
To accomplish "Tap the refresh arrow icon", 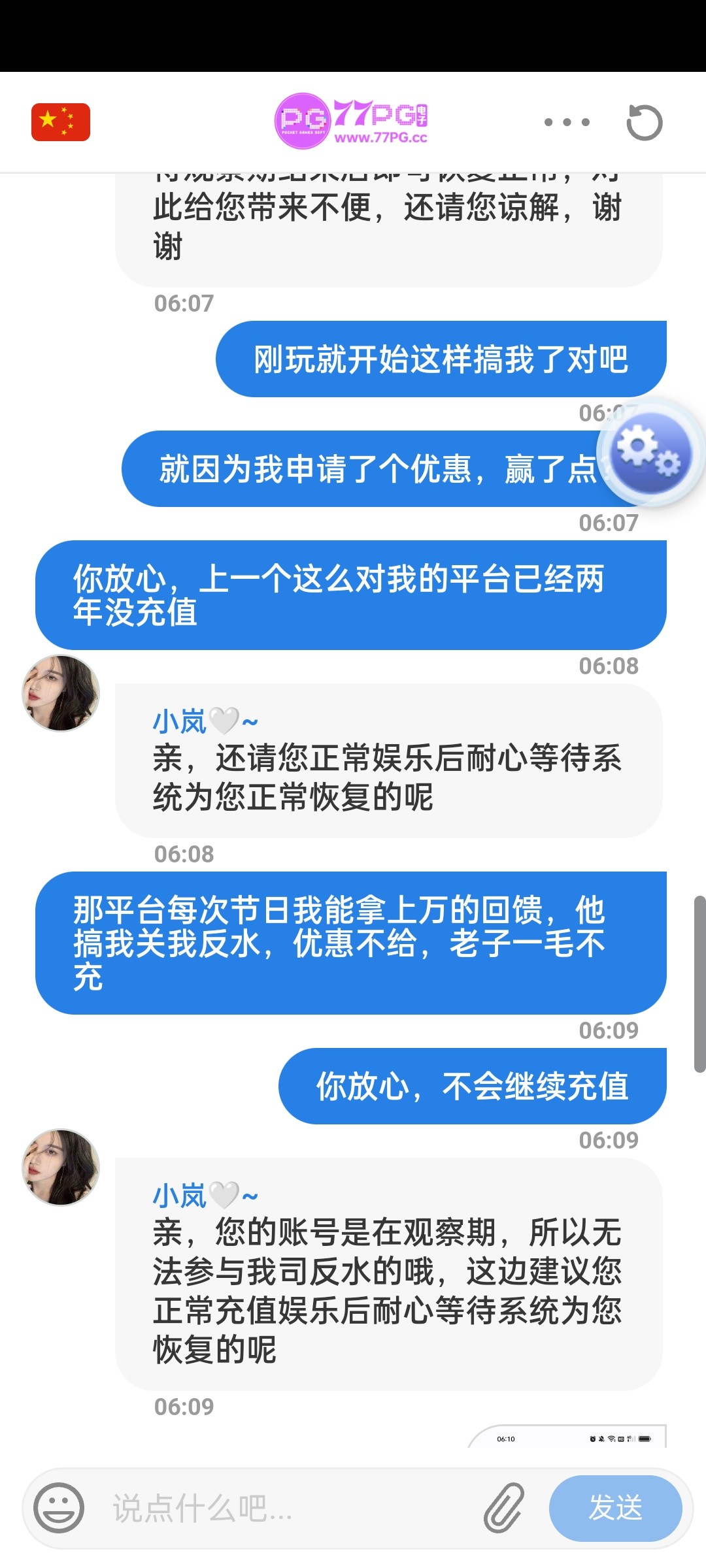I will pos(644,122).
